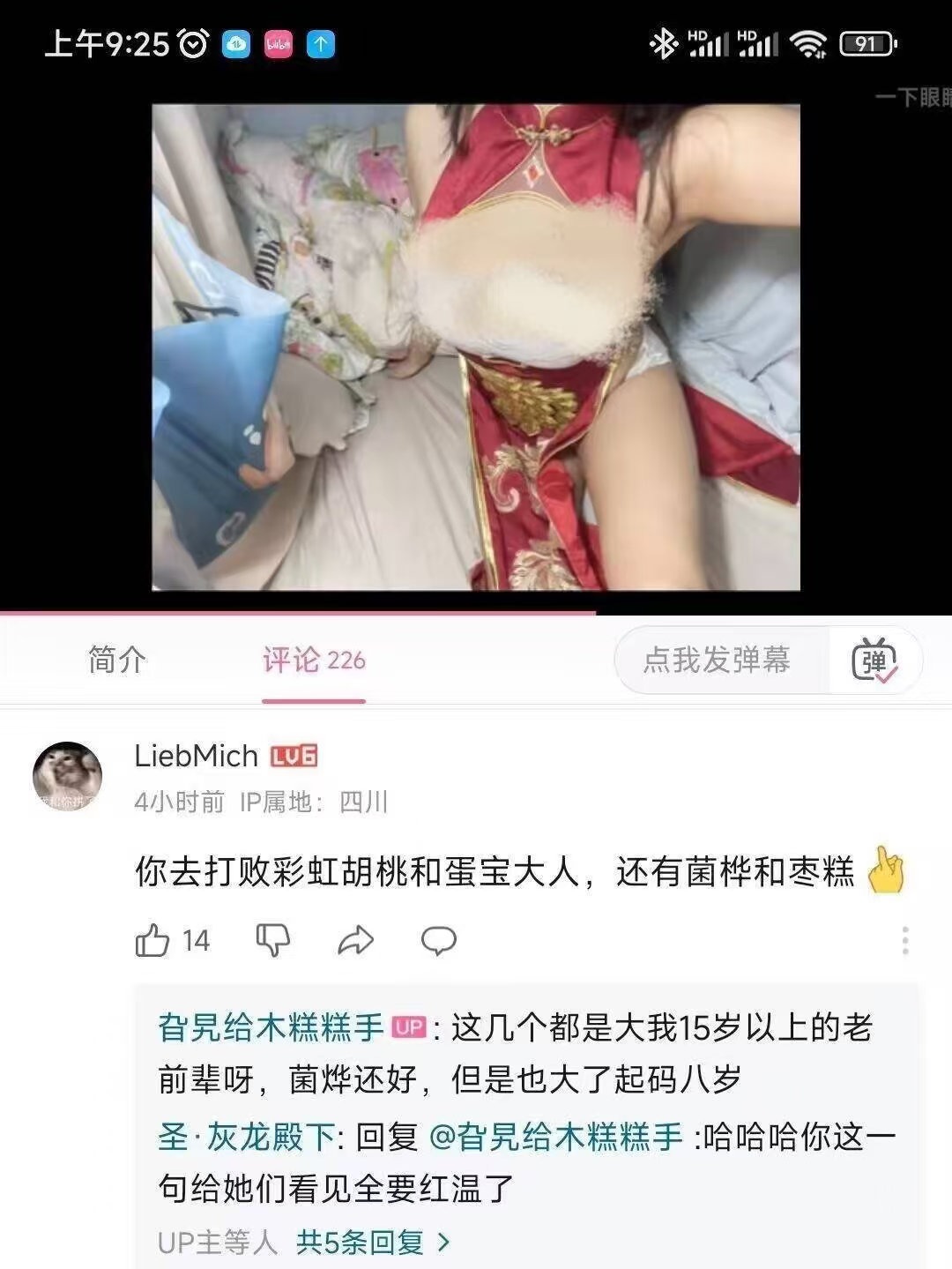The height and width of the screenshot is (1269, 952).
Task: Toggle the 弹 danmaku switch
Action: 874,661
